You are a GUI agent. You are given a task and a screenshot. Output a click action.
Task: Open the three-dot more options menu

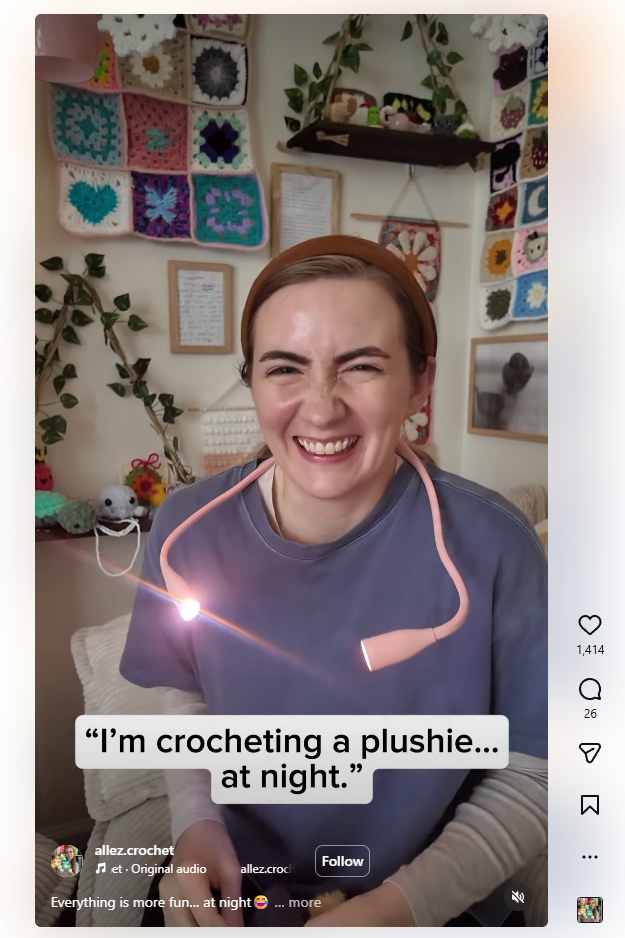click(590, 857)
